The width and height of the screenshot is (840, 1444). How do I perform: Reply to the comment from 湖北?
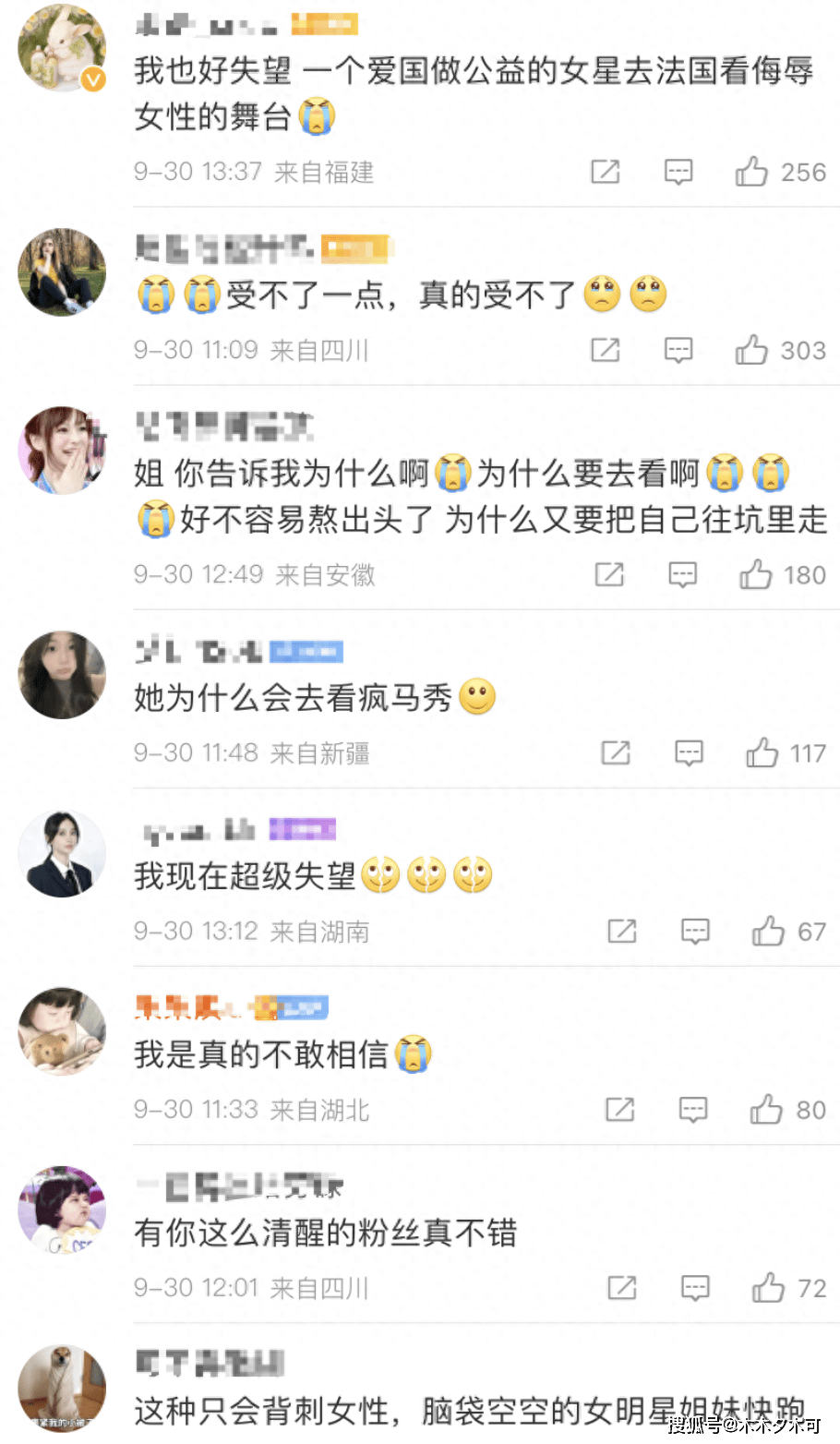[693, 1110]
